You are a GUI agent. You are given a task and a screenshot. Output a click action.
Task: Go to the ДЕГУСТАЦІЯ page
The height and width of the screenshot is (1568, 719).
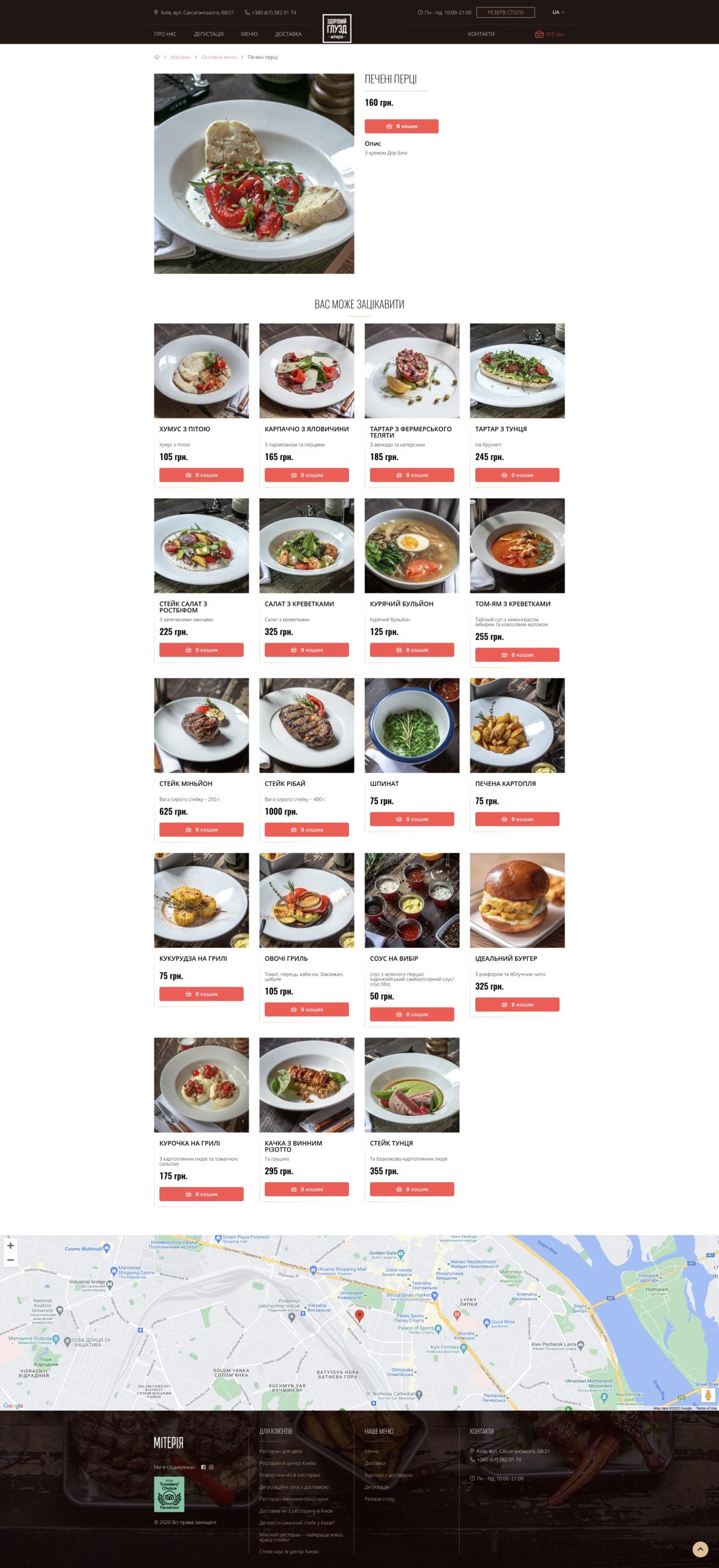(209, 34)
